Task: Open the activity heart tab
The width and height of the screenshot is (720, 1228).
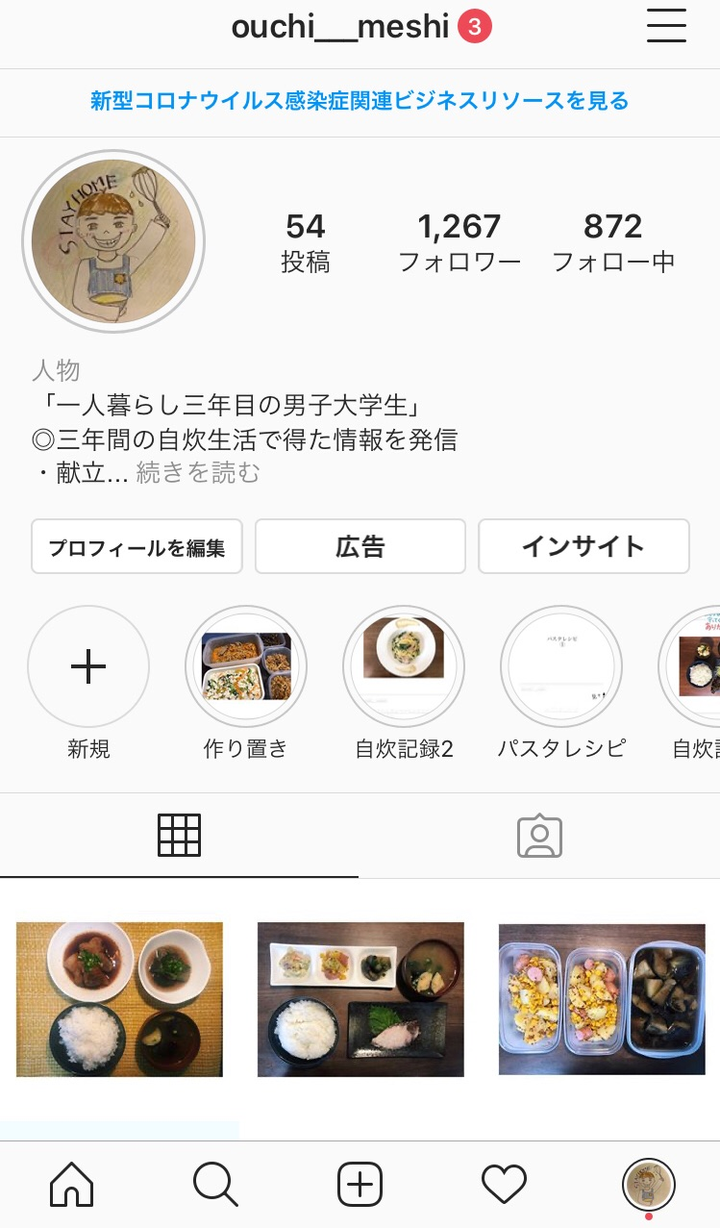Action: (504, 1186)
